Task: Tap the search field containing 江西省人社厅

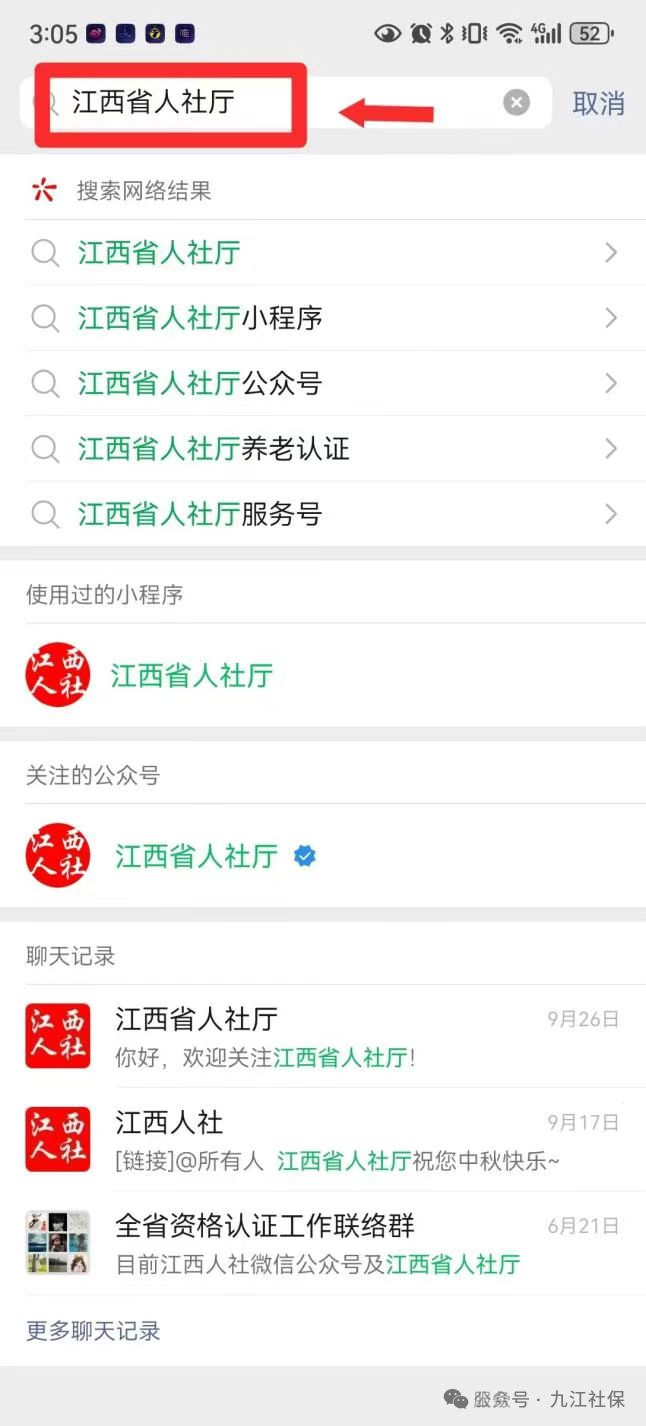Action: pos(280,102)
